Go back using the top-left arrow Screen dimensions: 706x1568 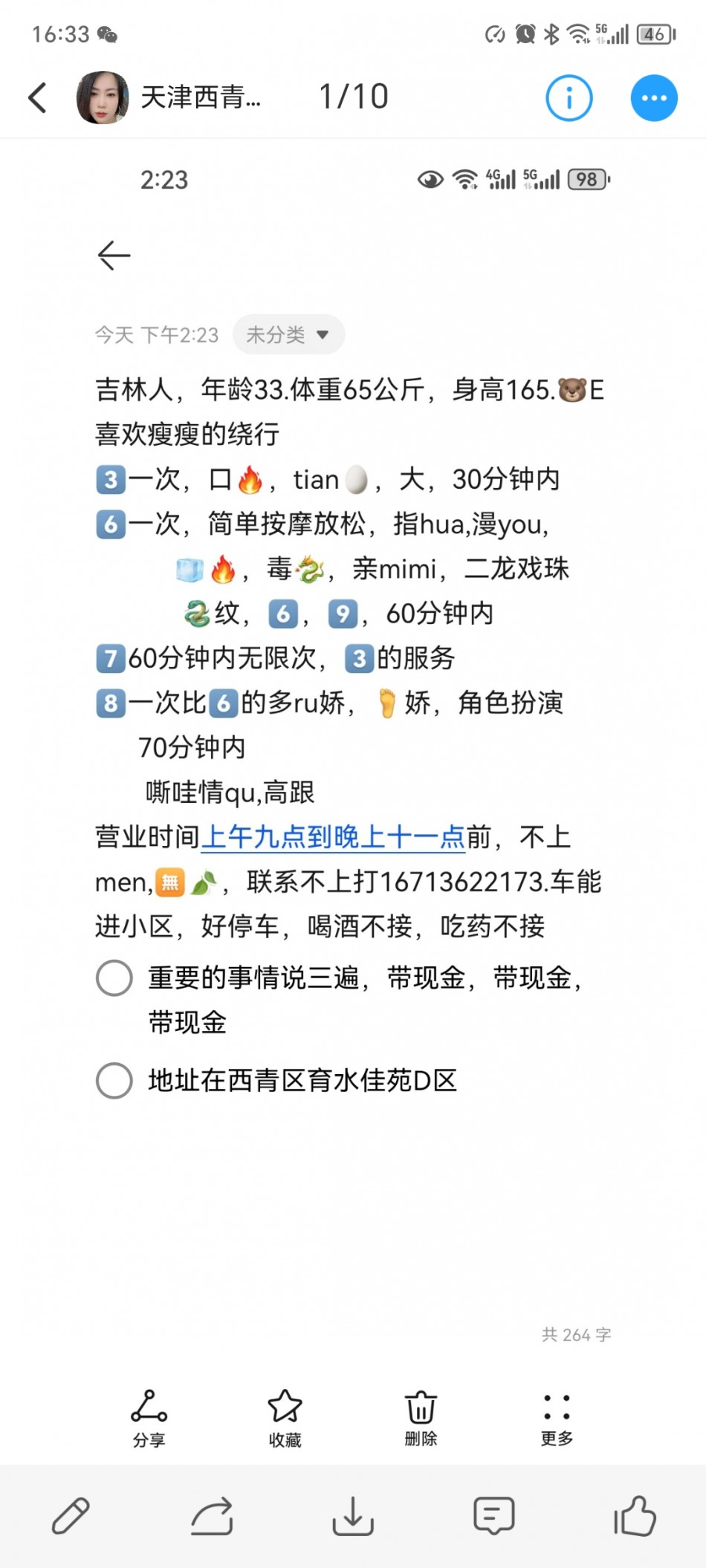38,97
